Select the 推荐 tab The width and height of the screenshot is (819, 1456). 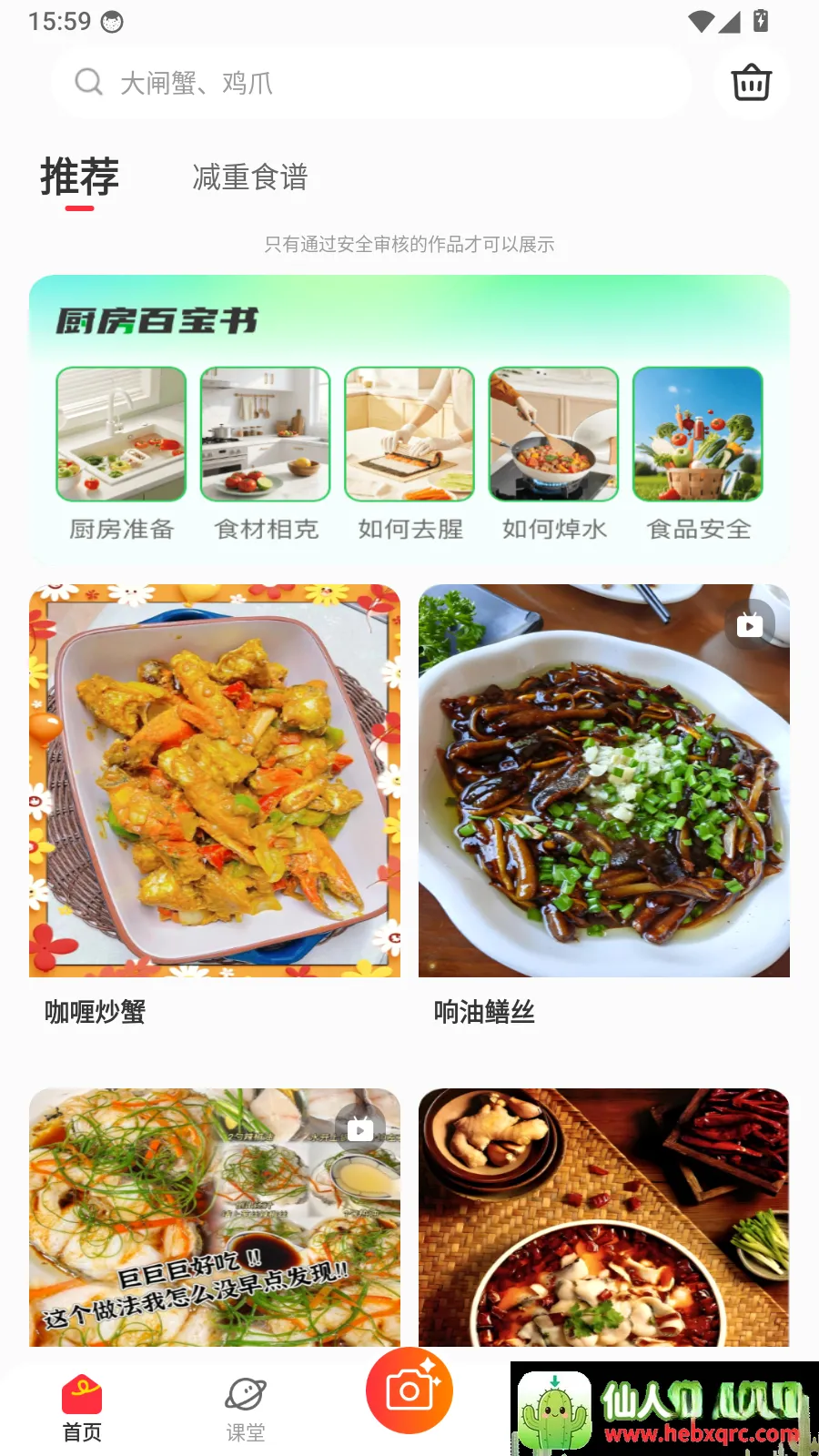pos(80,177)
